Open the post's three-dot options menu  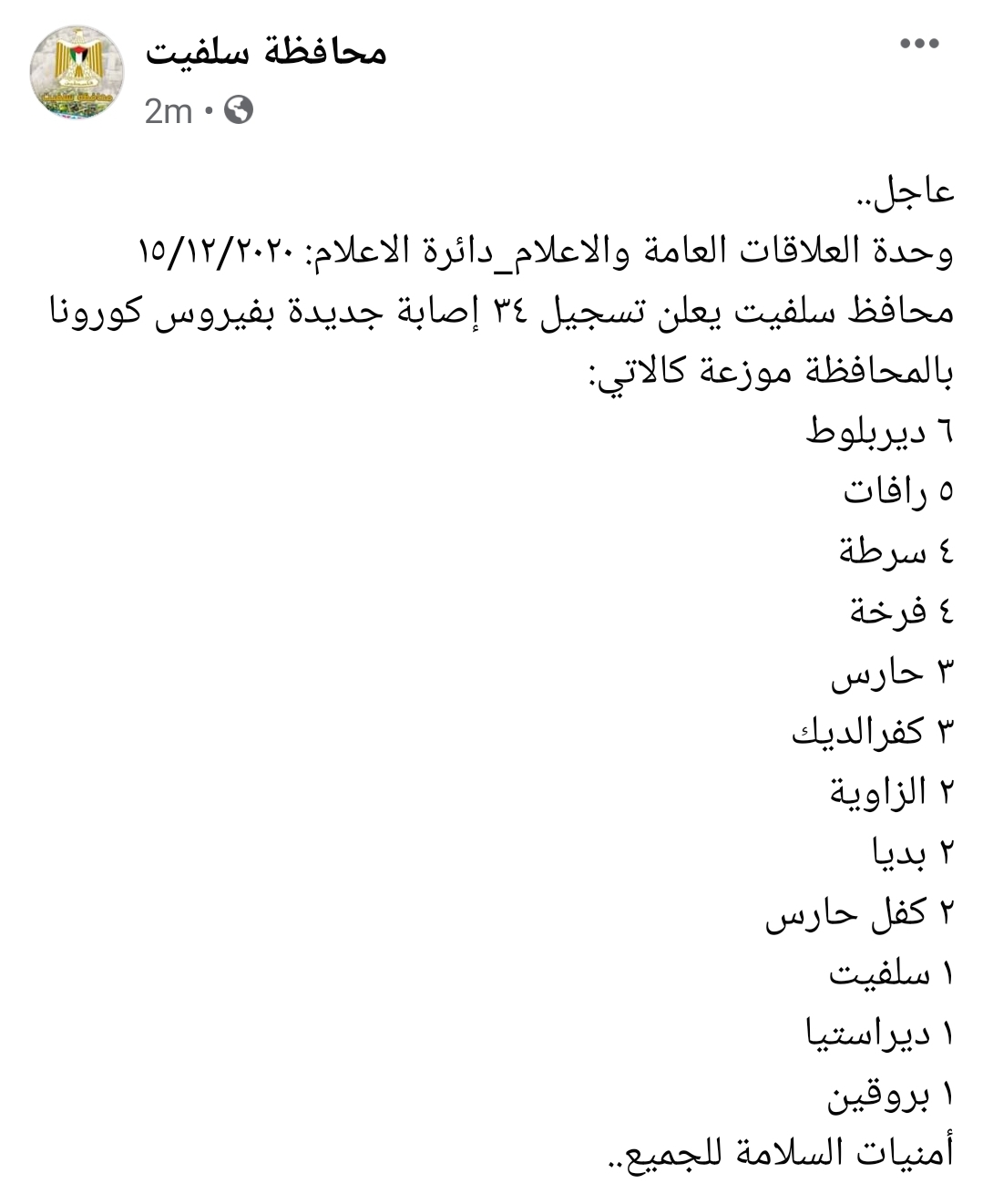pos(919,43)
